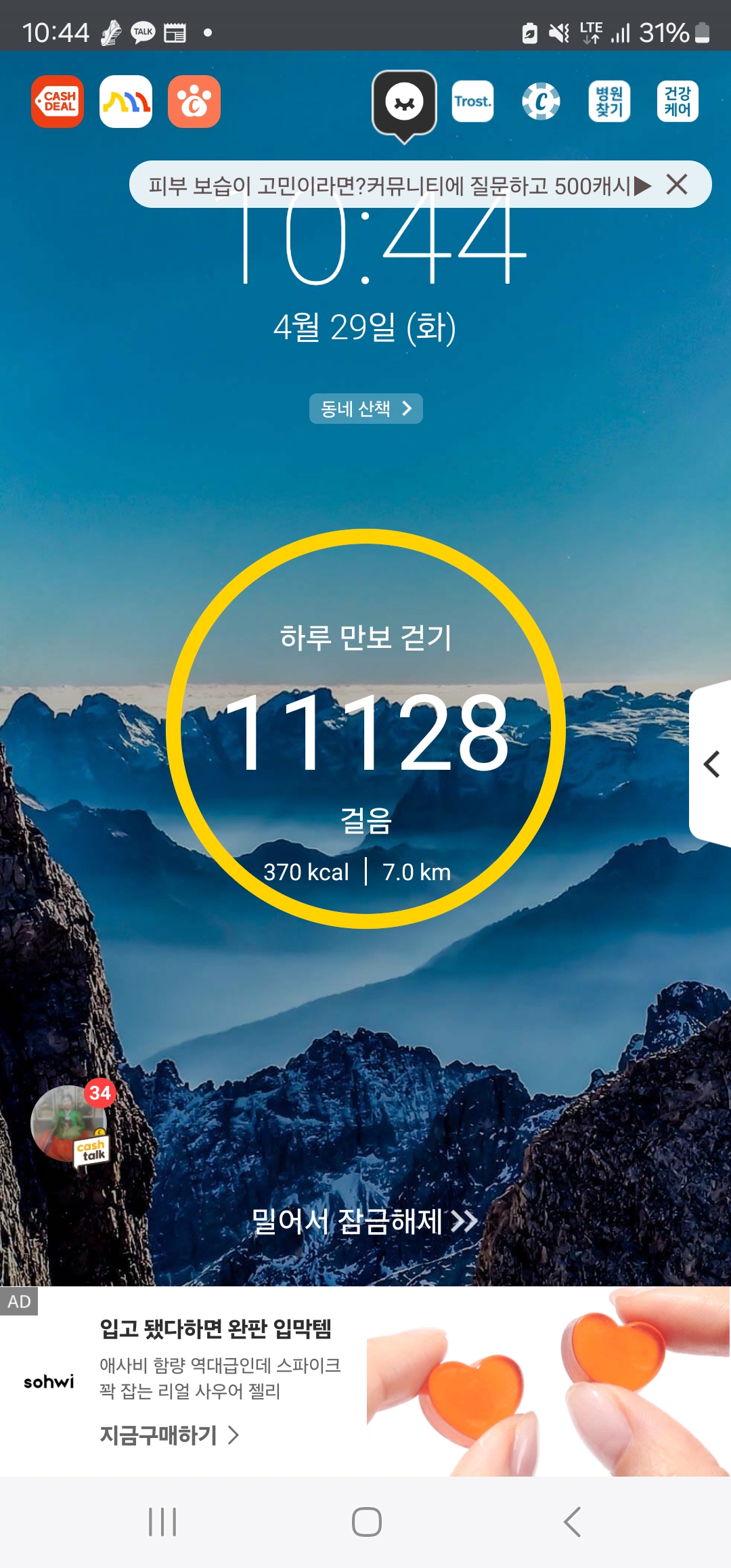
Task: Open 건강케어 health care shortcut
Action: 678,102
